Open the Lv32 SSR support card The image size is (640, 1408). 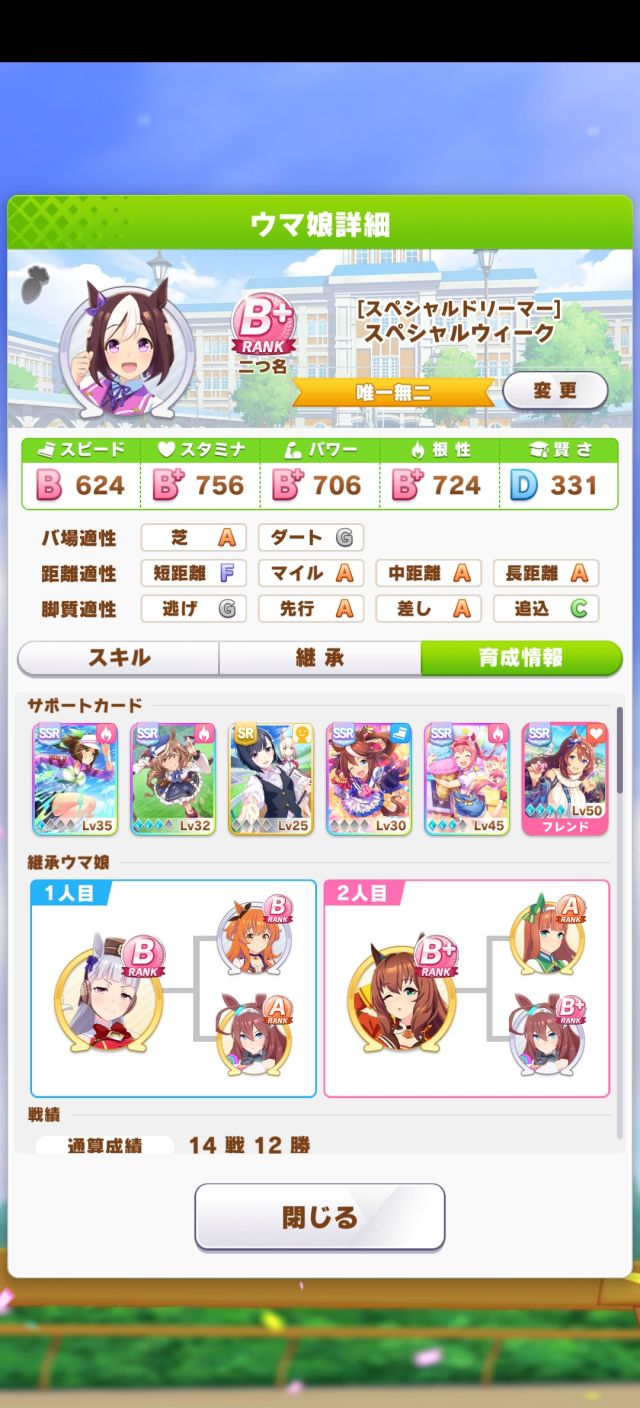coord(173,779)
